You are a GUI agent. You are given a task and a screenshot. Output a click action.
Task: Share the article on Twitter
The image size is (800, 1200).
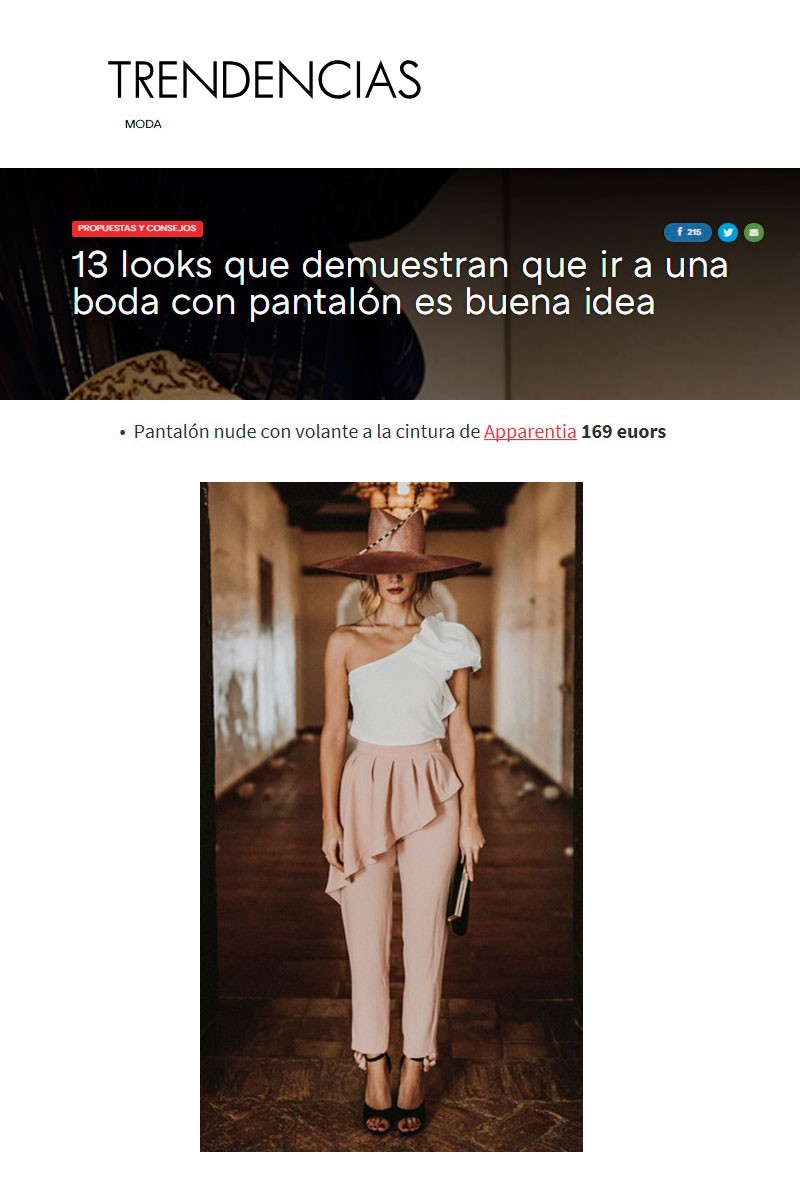coord(728,232)
